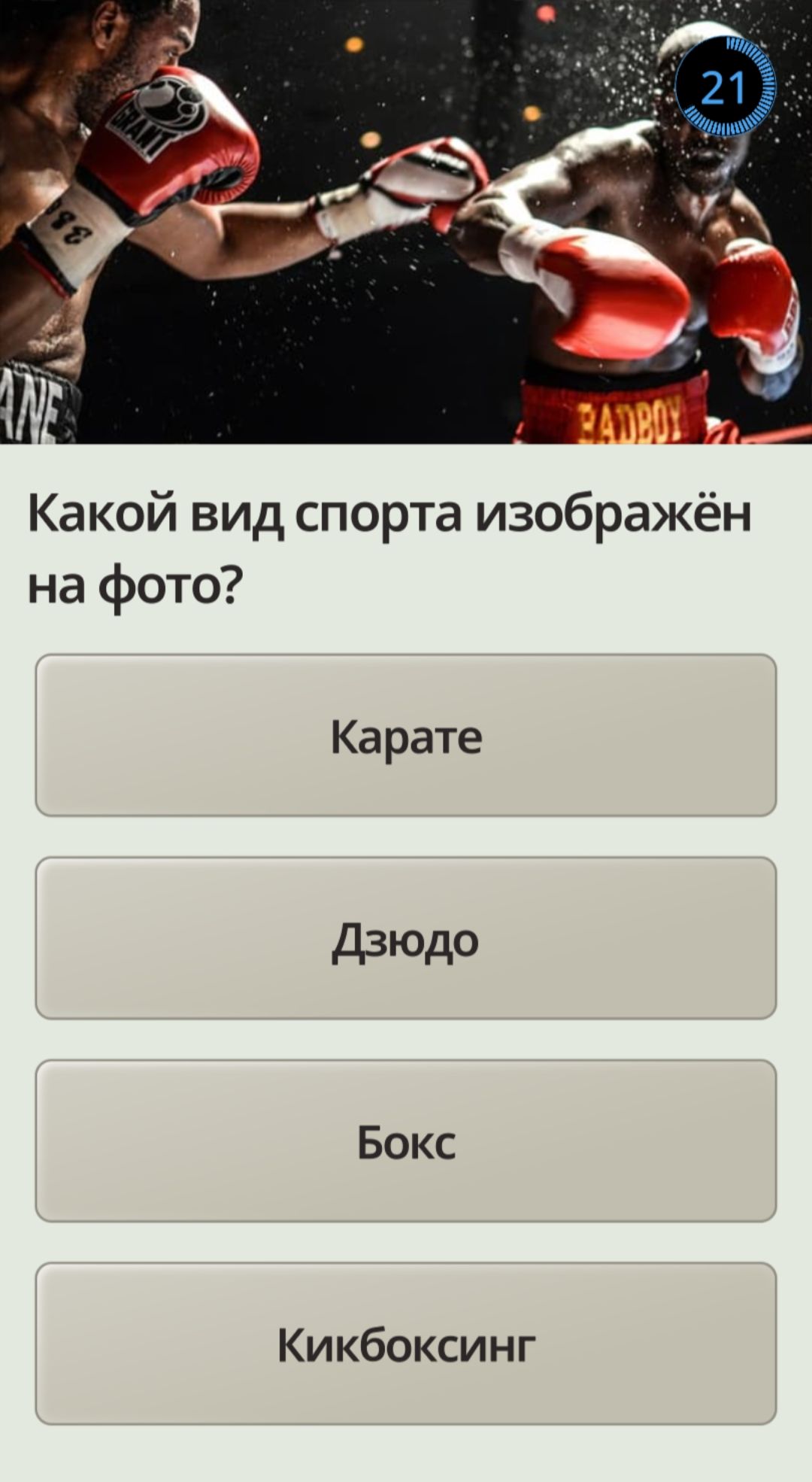Pick the Бокс answer option

pos(406,1141)
